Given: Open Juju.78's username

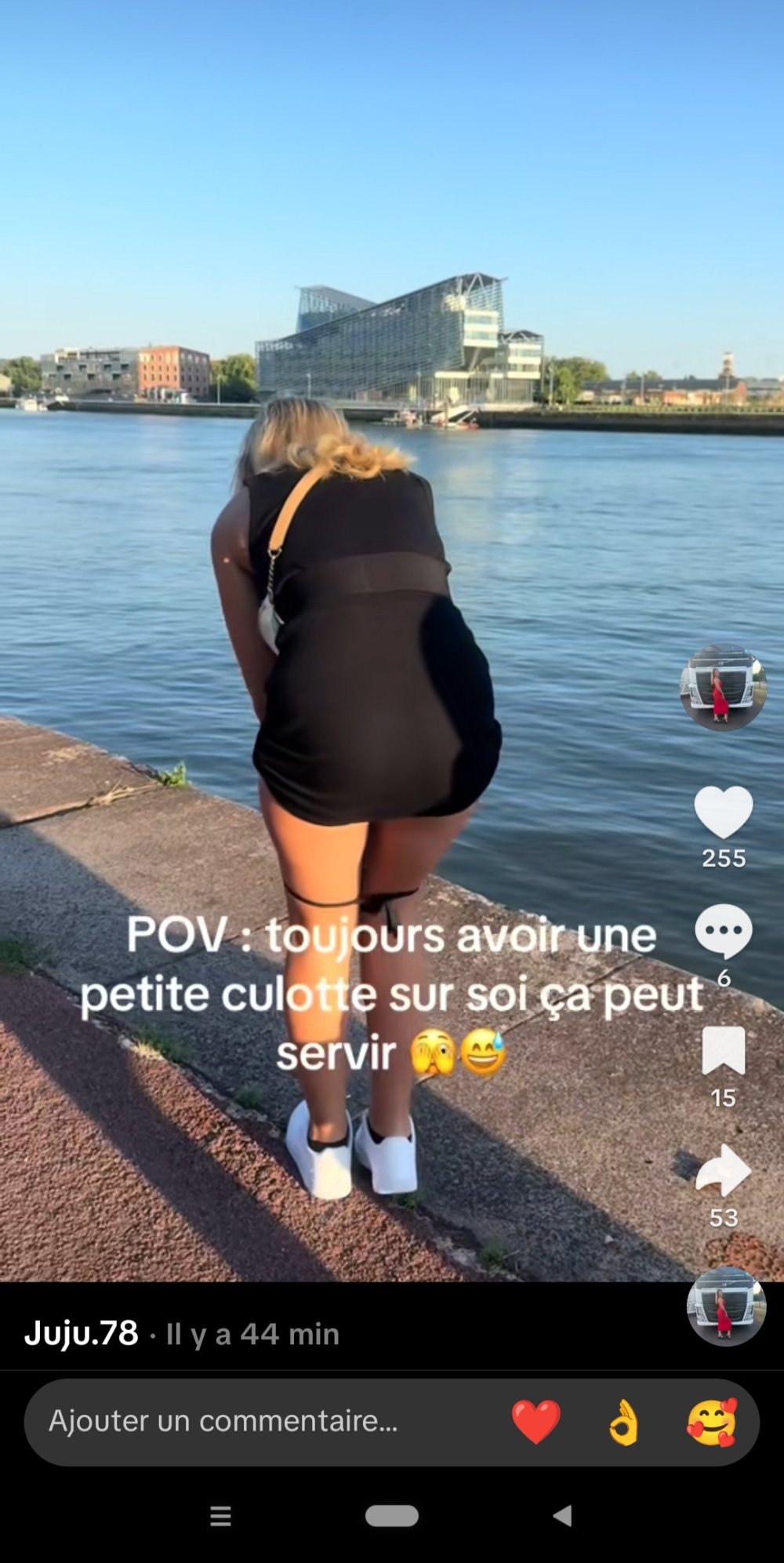Looking at the screenshot, I should click(x=82, y=1333).
